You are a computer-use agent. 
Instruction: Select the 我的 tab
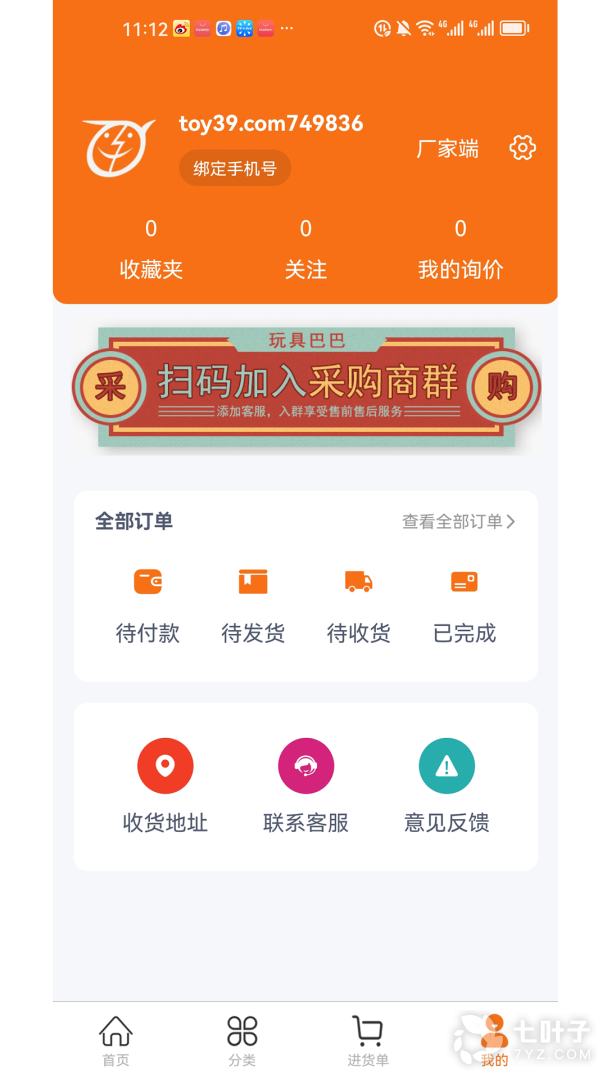(494, 1041)
